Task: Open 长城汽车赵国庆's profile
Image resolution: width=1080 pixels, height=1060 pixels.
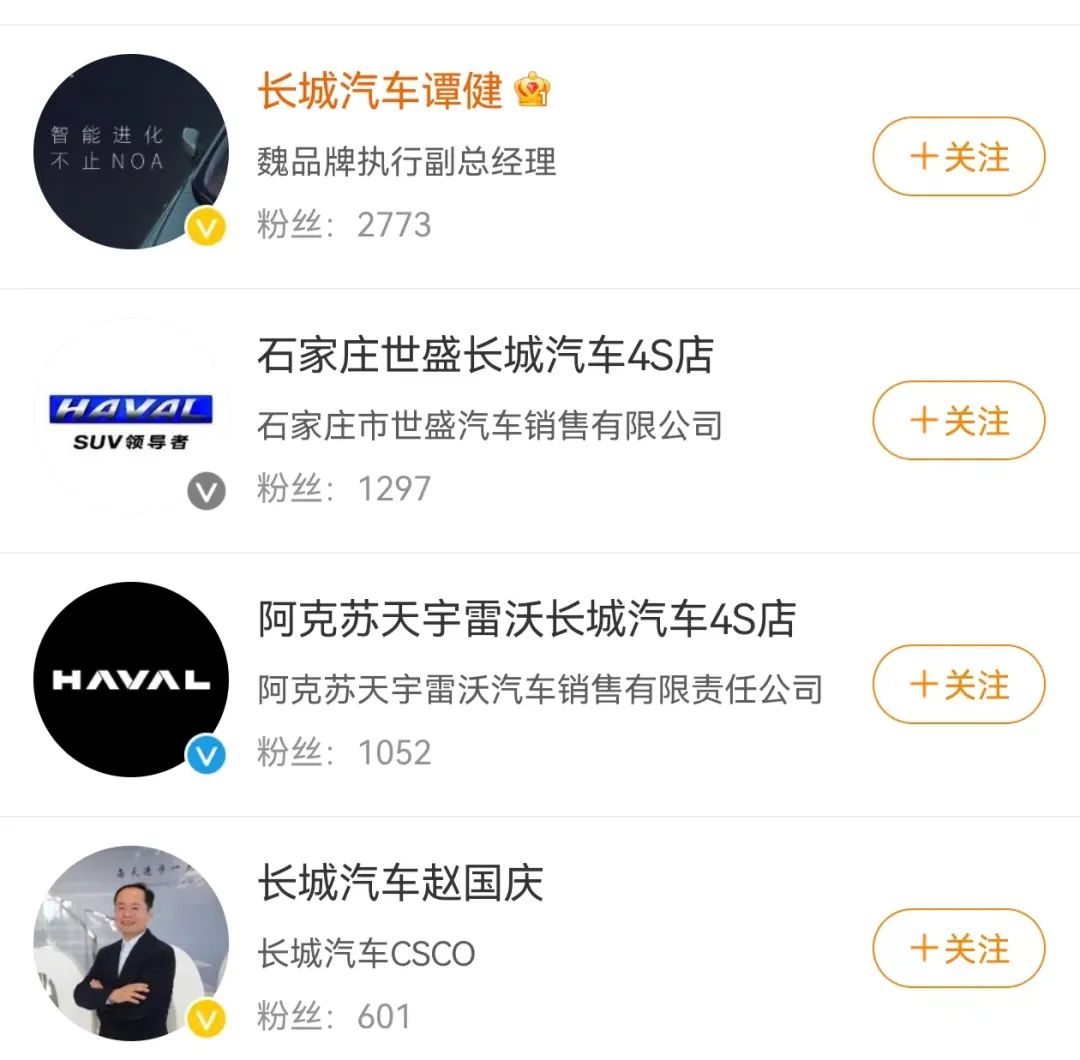Action: 400,884
